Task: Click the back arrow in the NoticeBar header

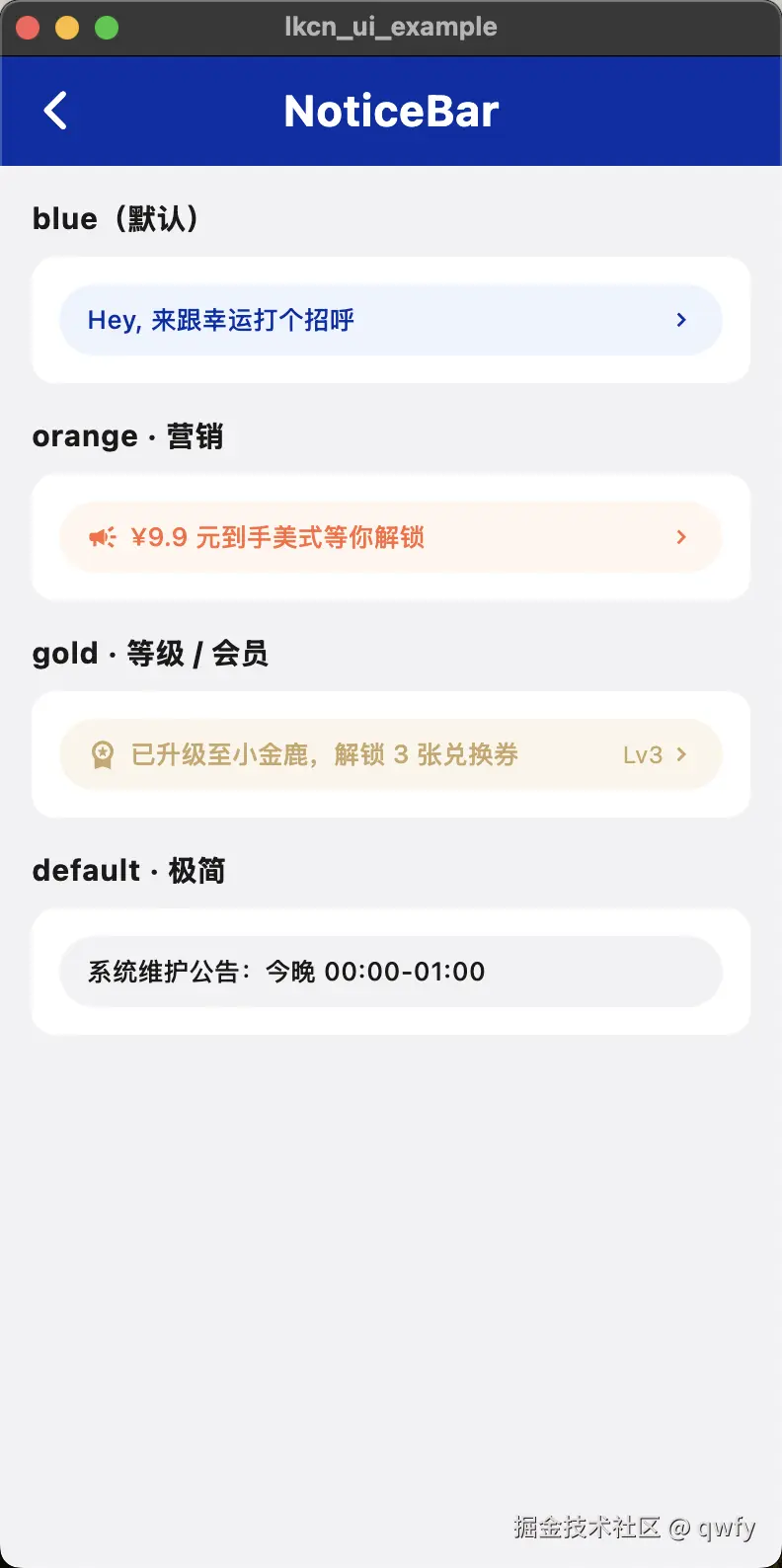Action: click(x=54, y=111)
